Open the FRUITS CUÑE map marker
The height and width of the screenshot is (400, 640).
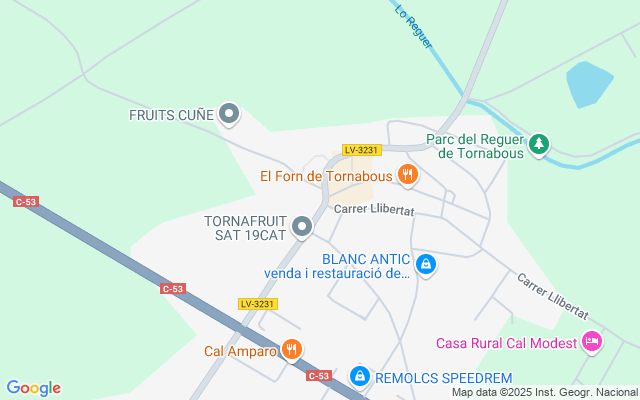point(230,115)
